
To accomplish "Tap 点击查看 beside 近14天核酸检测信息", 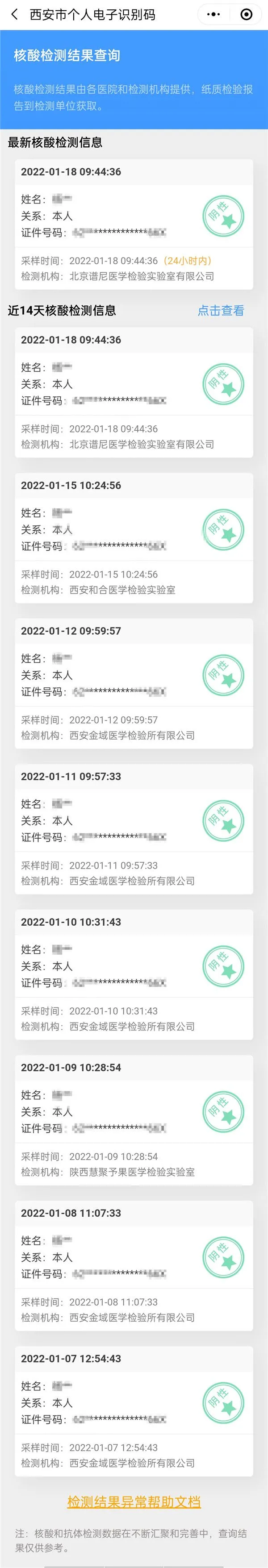I will point(221,311).
